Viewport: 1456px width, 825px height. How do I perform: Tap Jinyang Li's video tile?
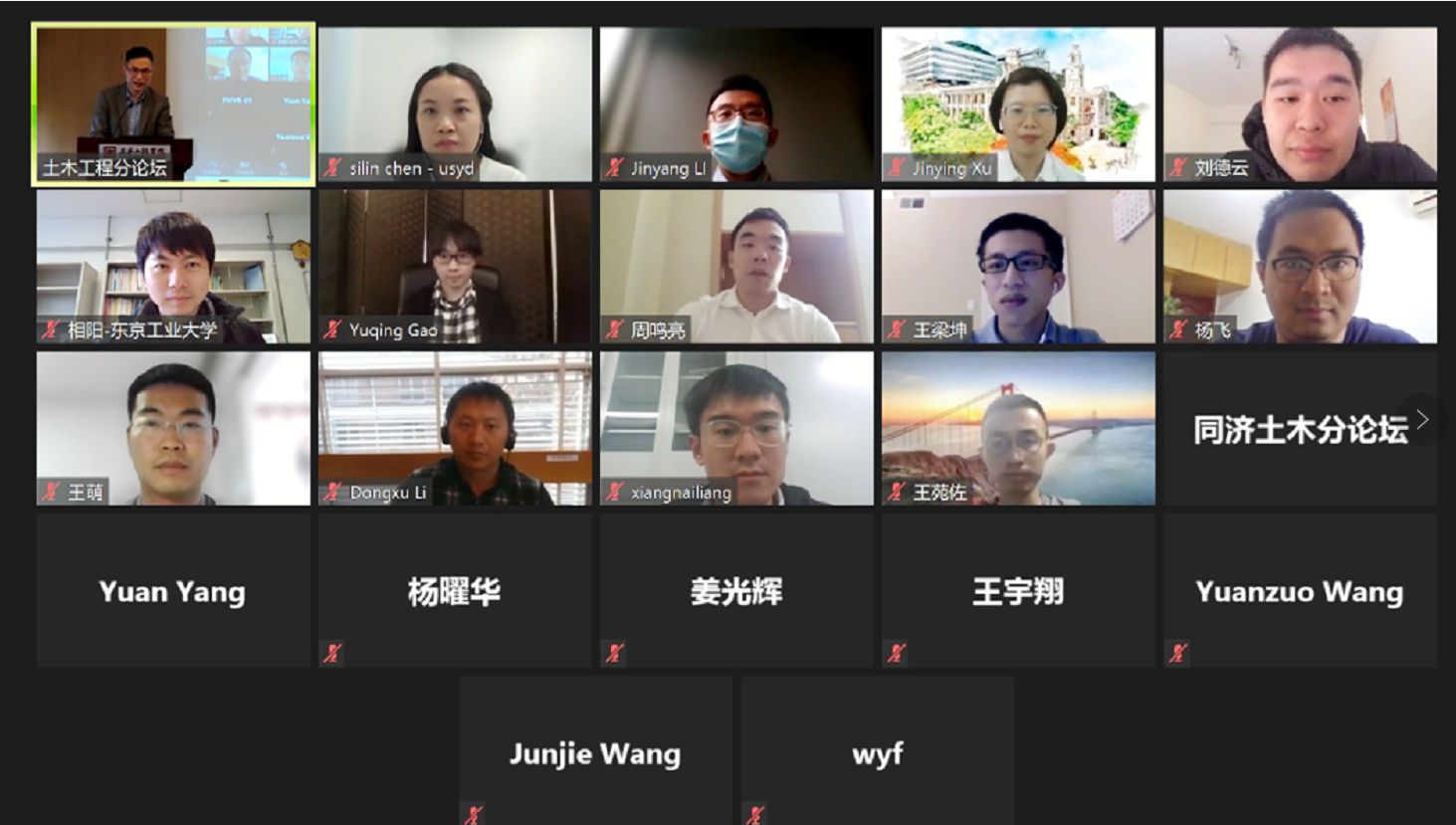[736, 104]
